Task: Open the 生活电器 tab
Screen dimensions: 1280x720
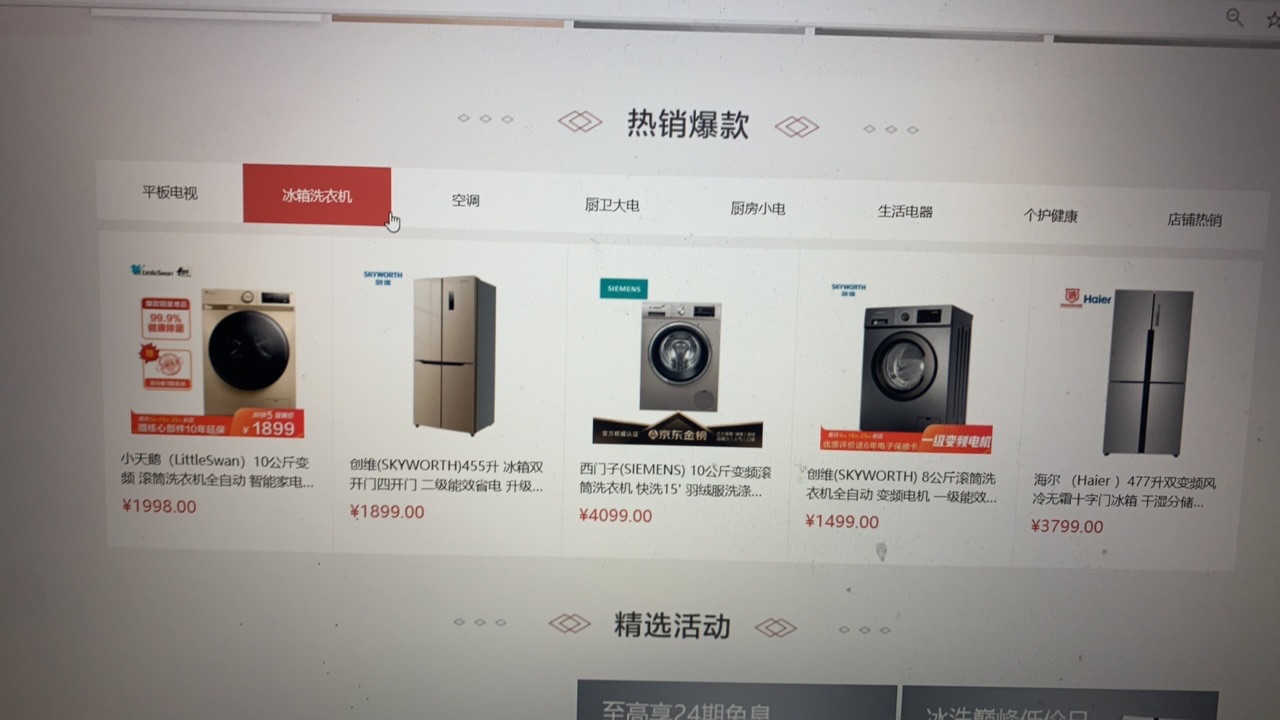Action: click(905, 212)
